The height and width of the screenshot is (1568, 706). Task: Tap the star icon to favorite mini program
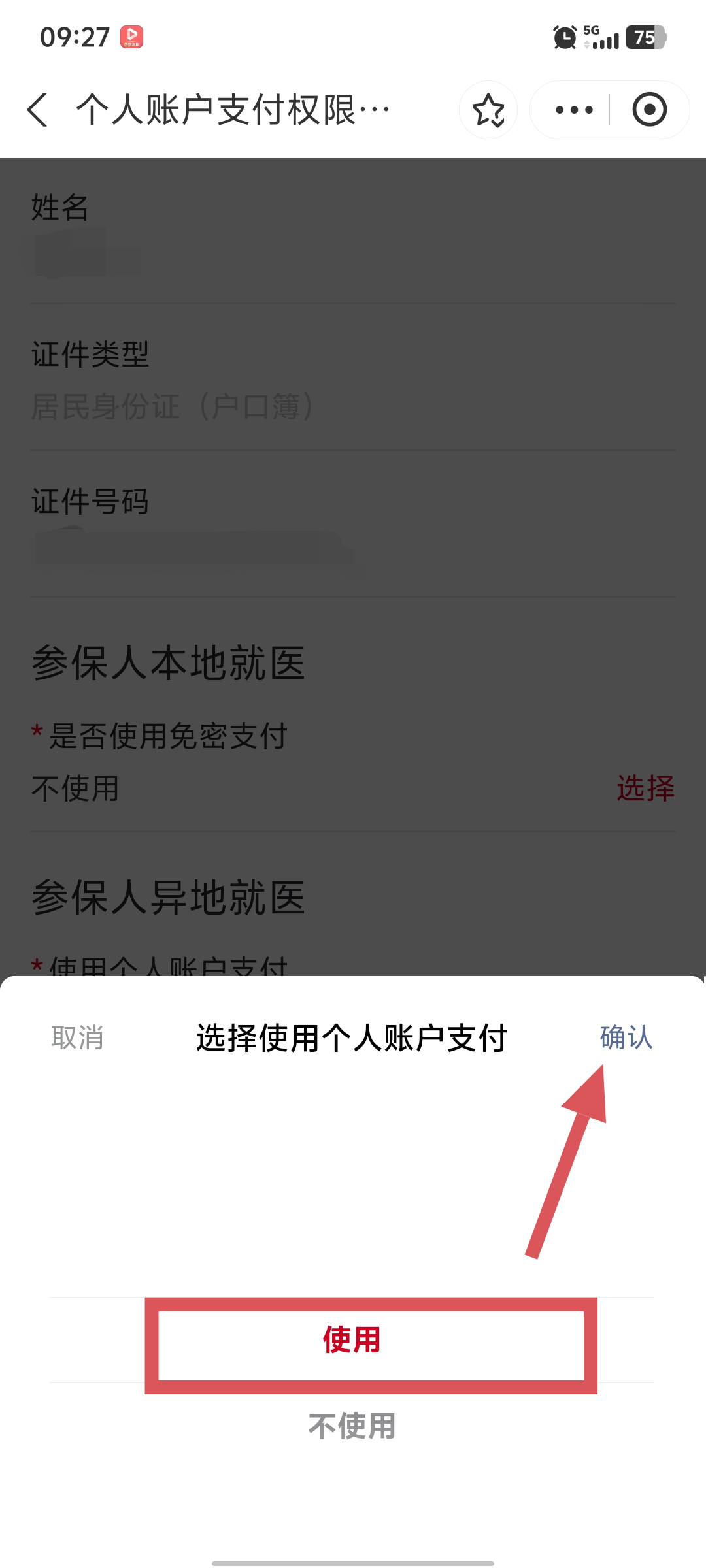[x=489, y=110]
